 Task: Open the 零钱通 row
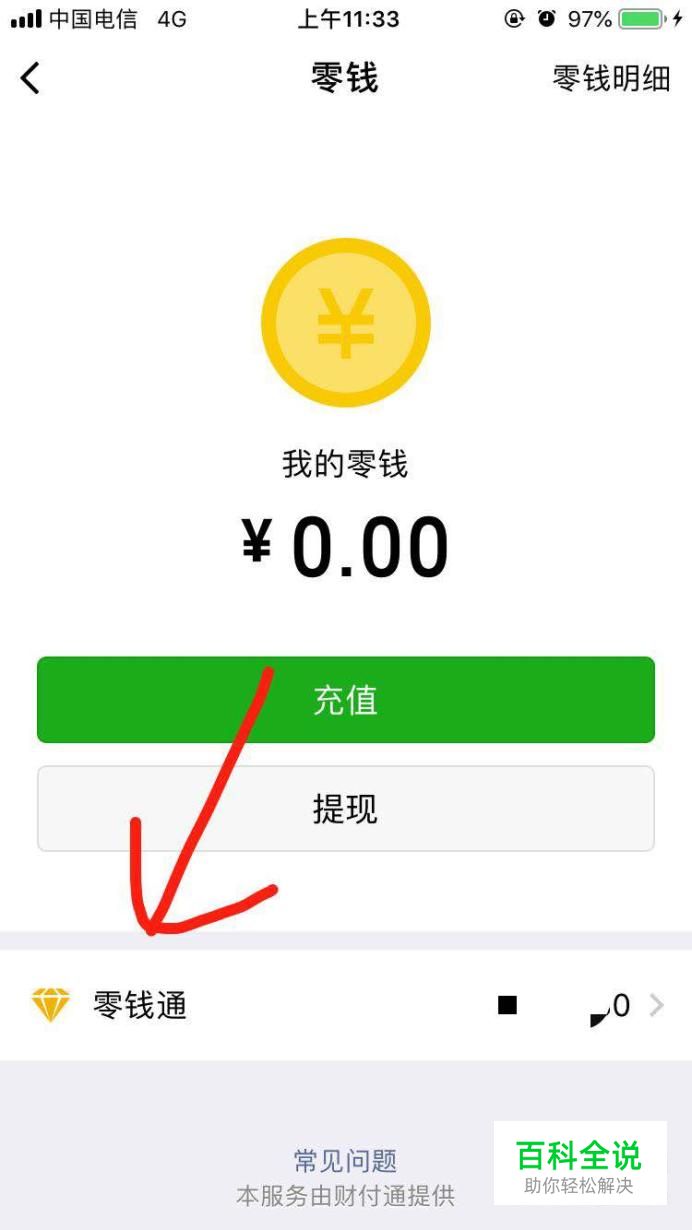coord(346,1005)
